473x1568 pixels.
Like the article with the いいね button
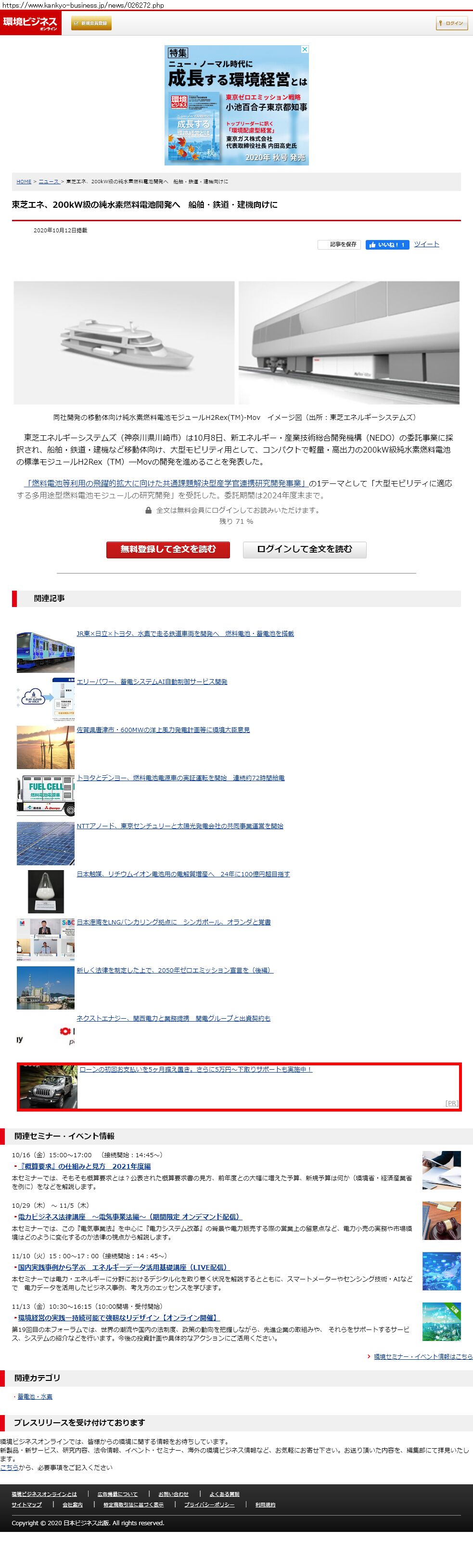[x=387, y=245]
